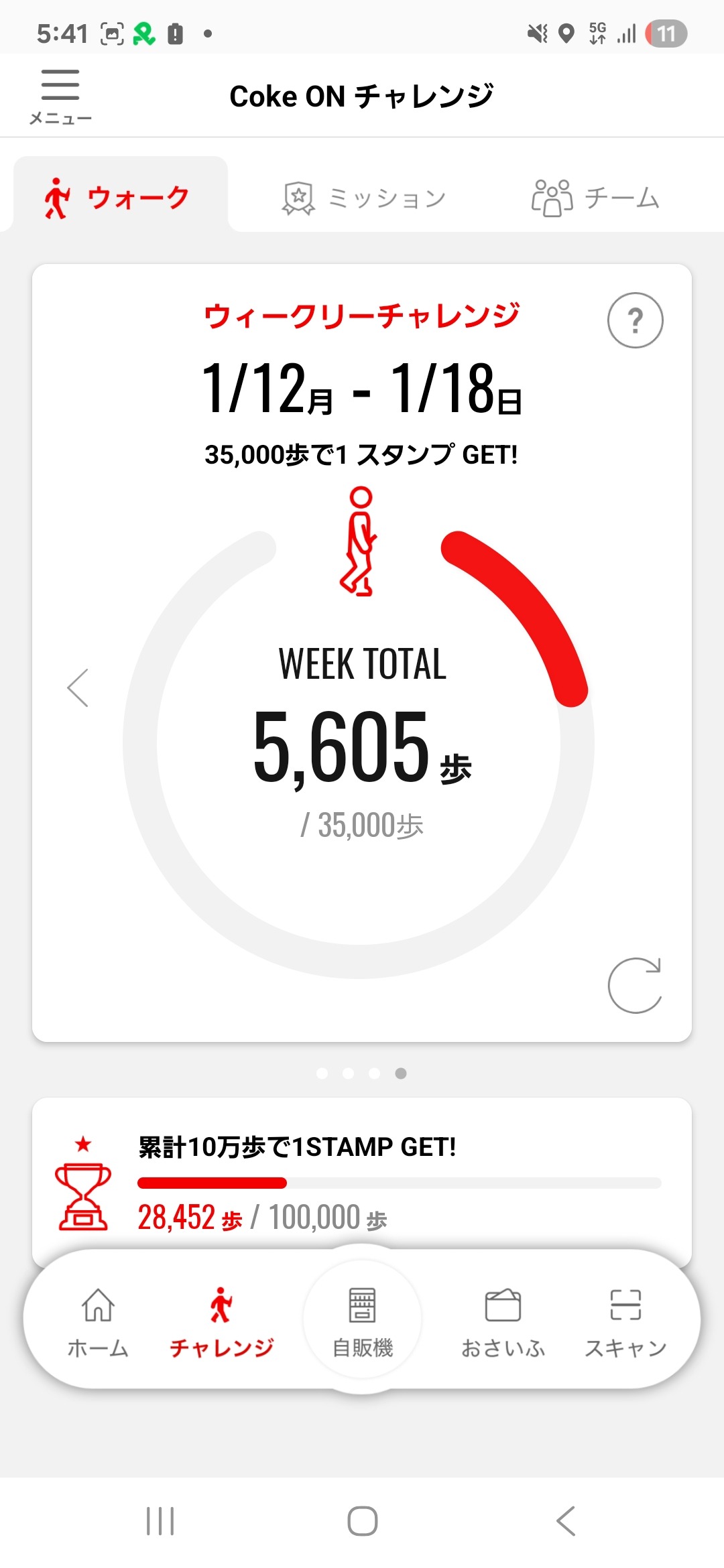Refresh the step count
This screenshot has height=1568, width=724.
click(x=634, y=985)
